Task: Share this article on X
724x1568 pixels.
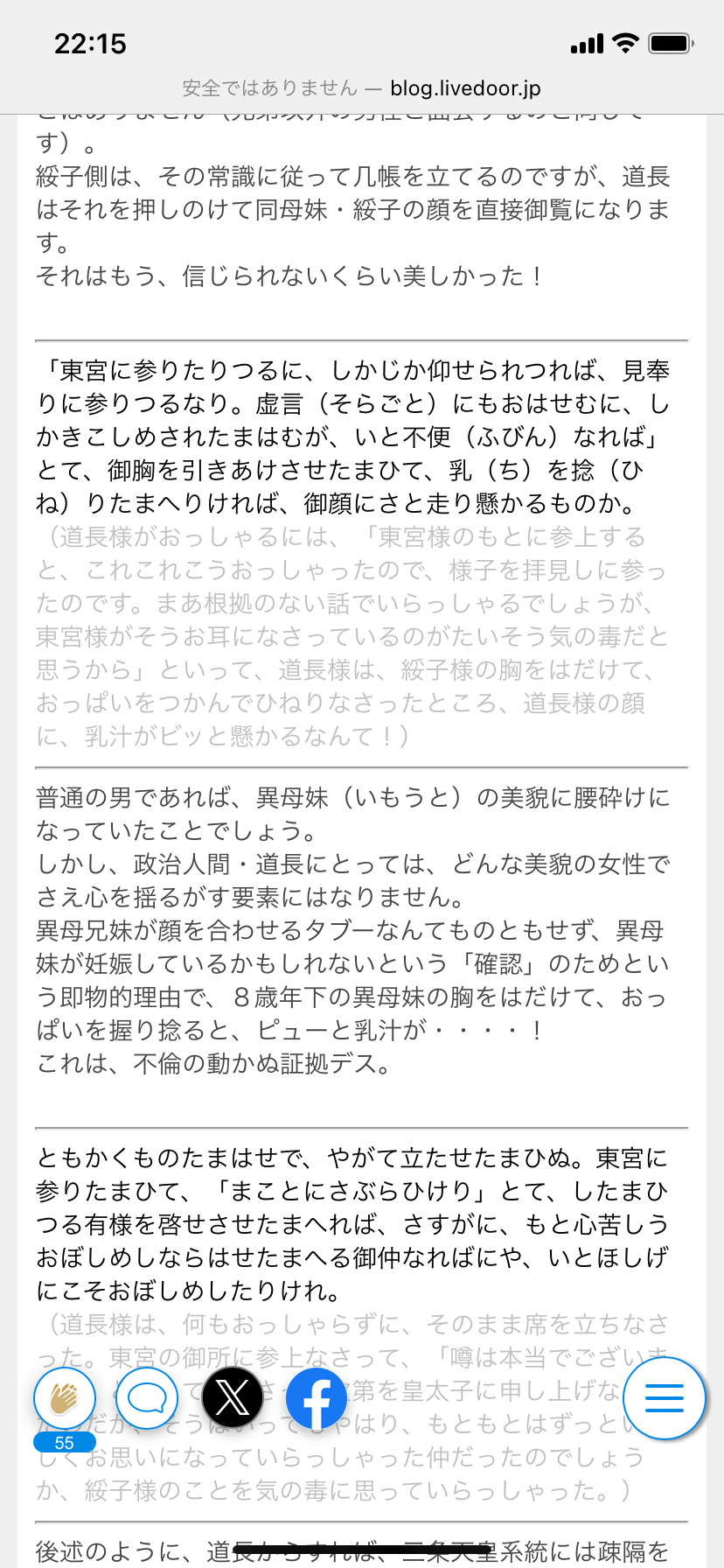Action: tap(232, 1398)
